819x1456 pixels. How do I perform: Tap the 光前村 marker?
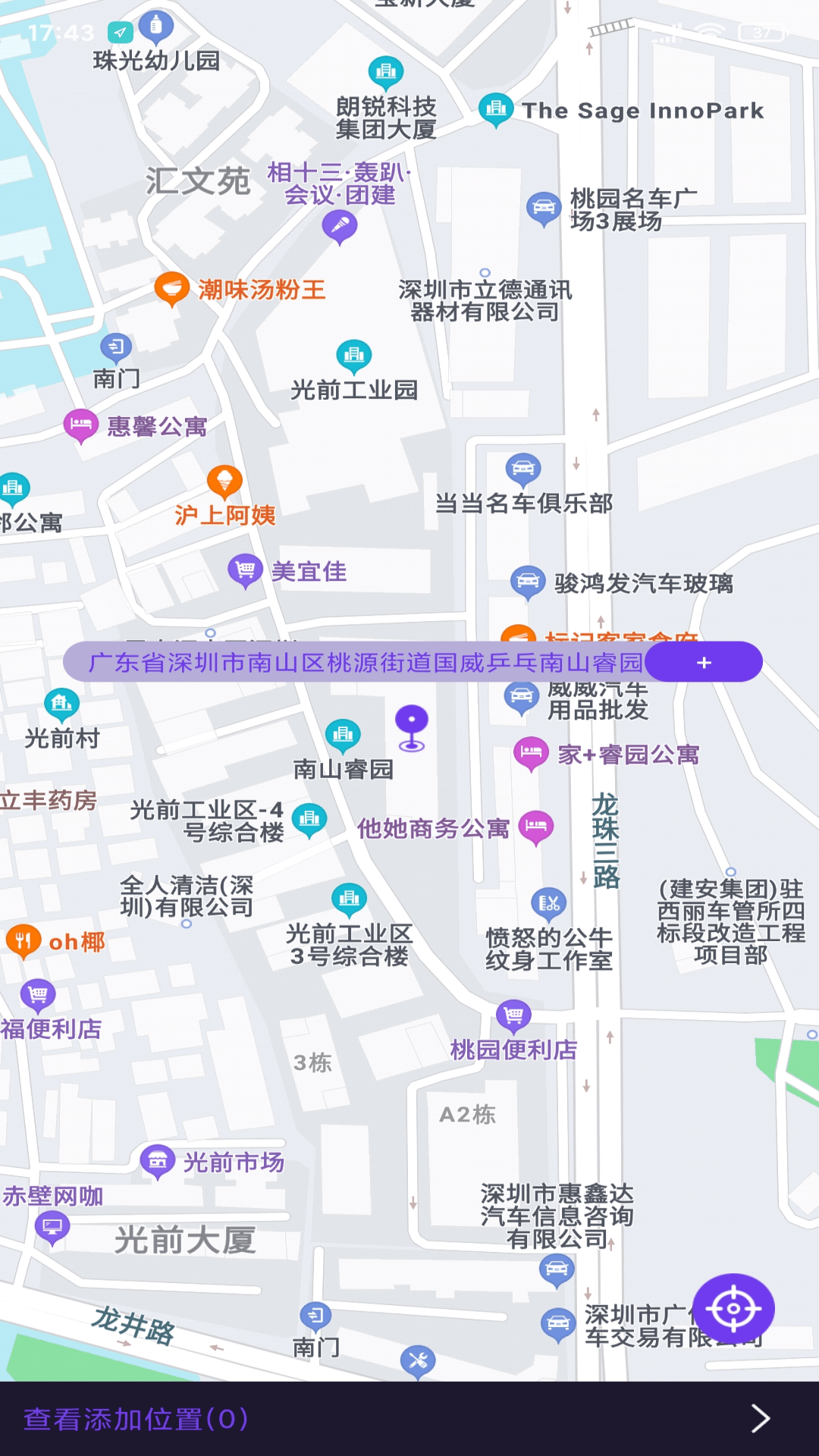61,705
